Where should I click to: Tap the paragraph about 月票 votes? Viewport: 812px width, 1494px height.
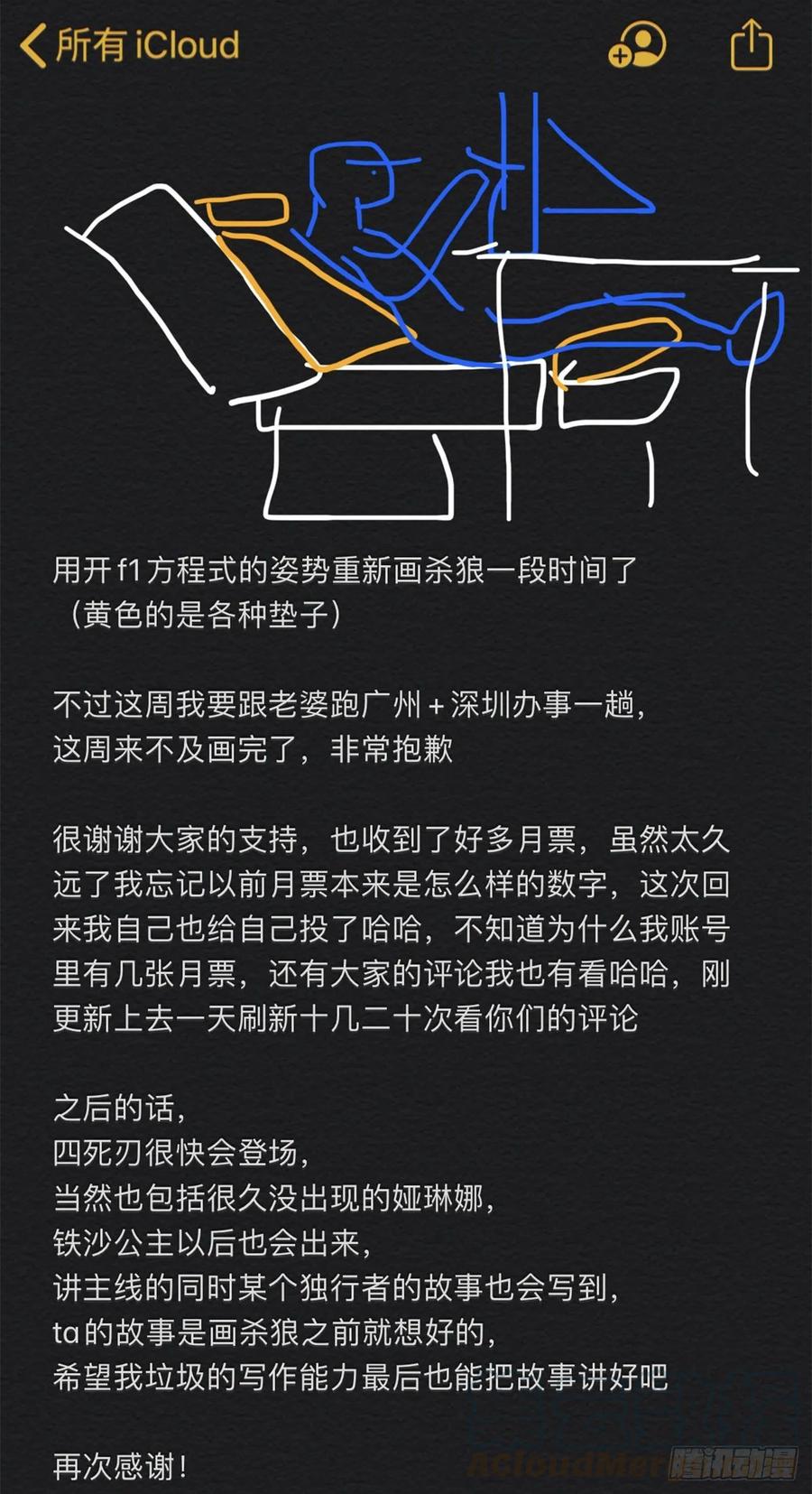click(x=397, y=930)
